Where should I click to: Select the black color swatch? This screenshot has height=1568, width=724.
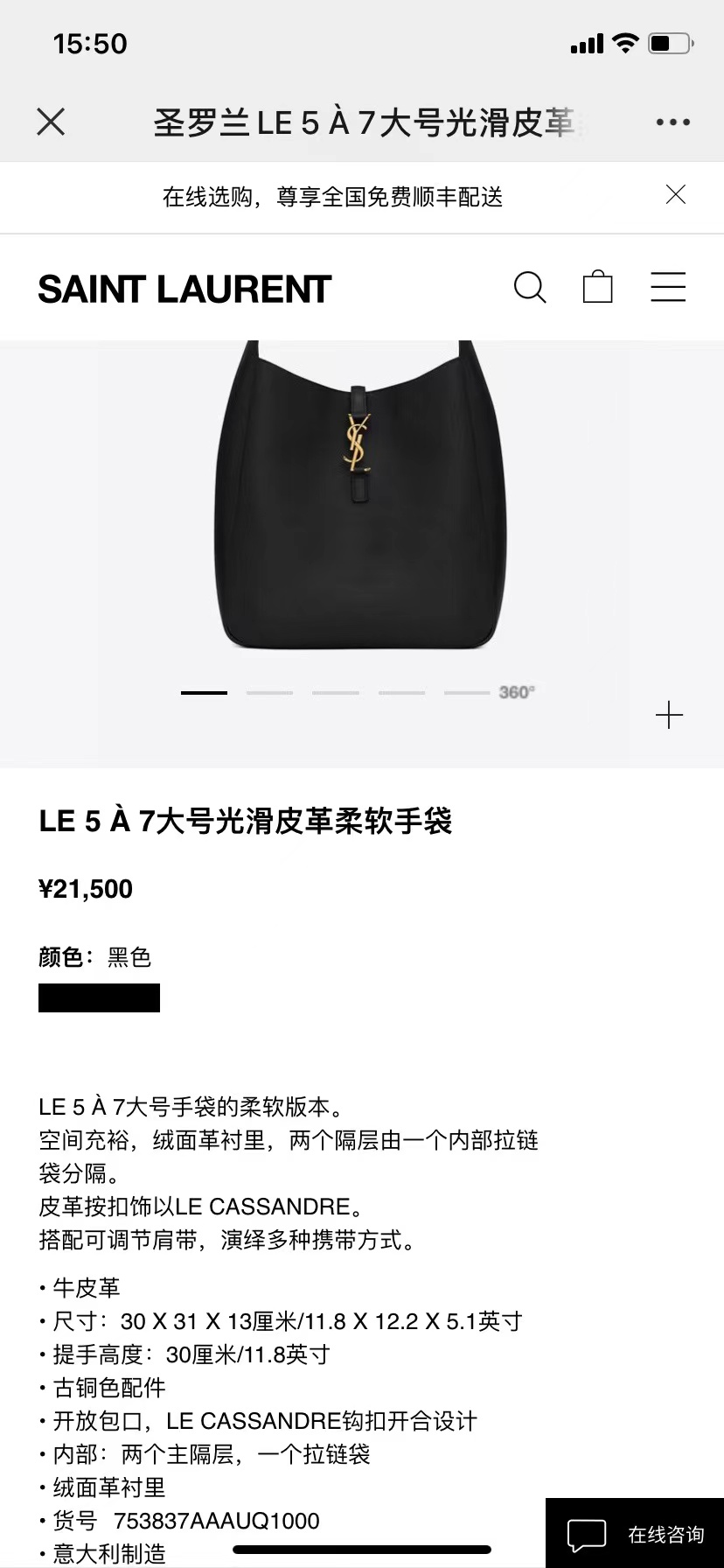pos(99,997)
